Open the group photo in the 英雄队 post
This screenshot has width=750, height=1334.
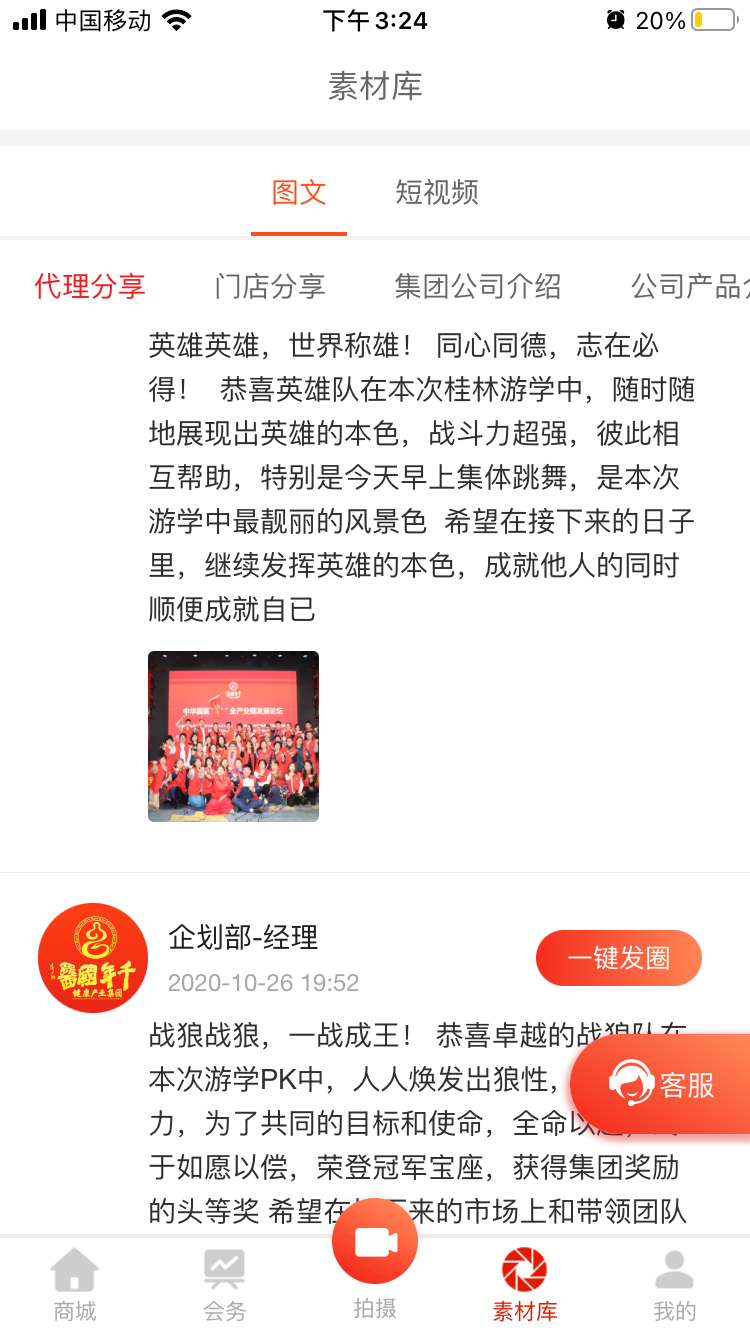click(x=233, y=736)
